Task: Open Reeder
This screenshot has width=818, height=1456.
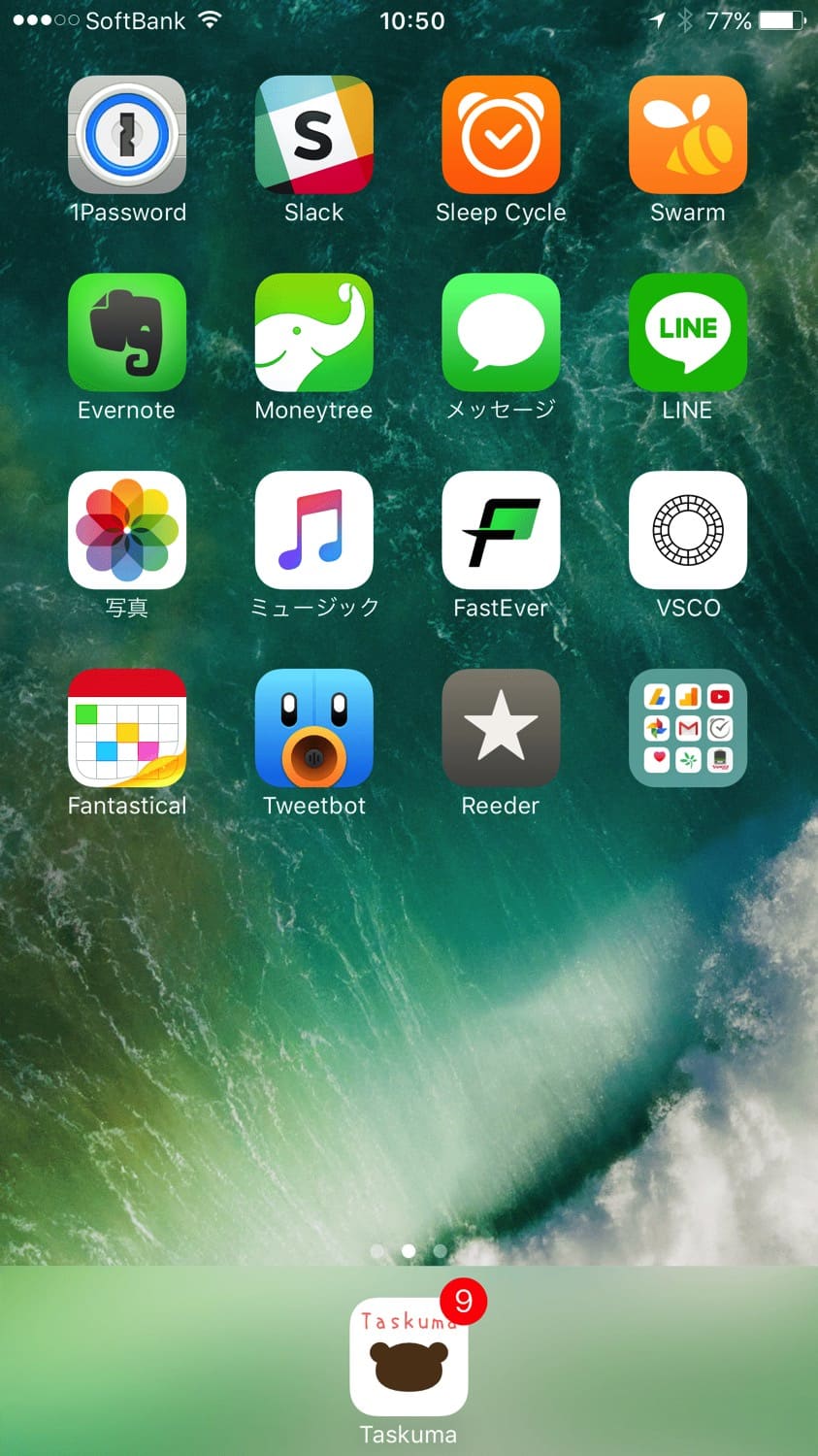Action: 501,728
